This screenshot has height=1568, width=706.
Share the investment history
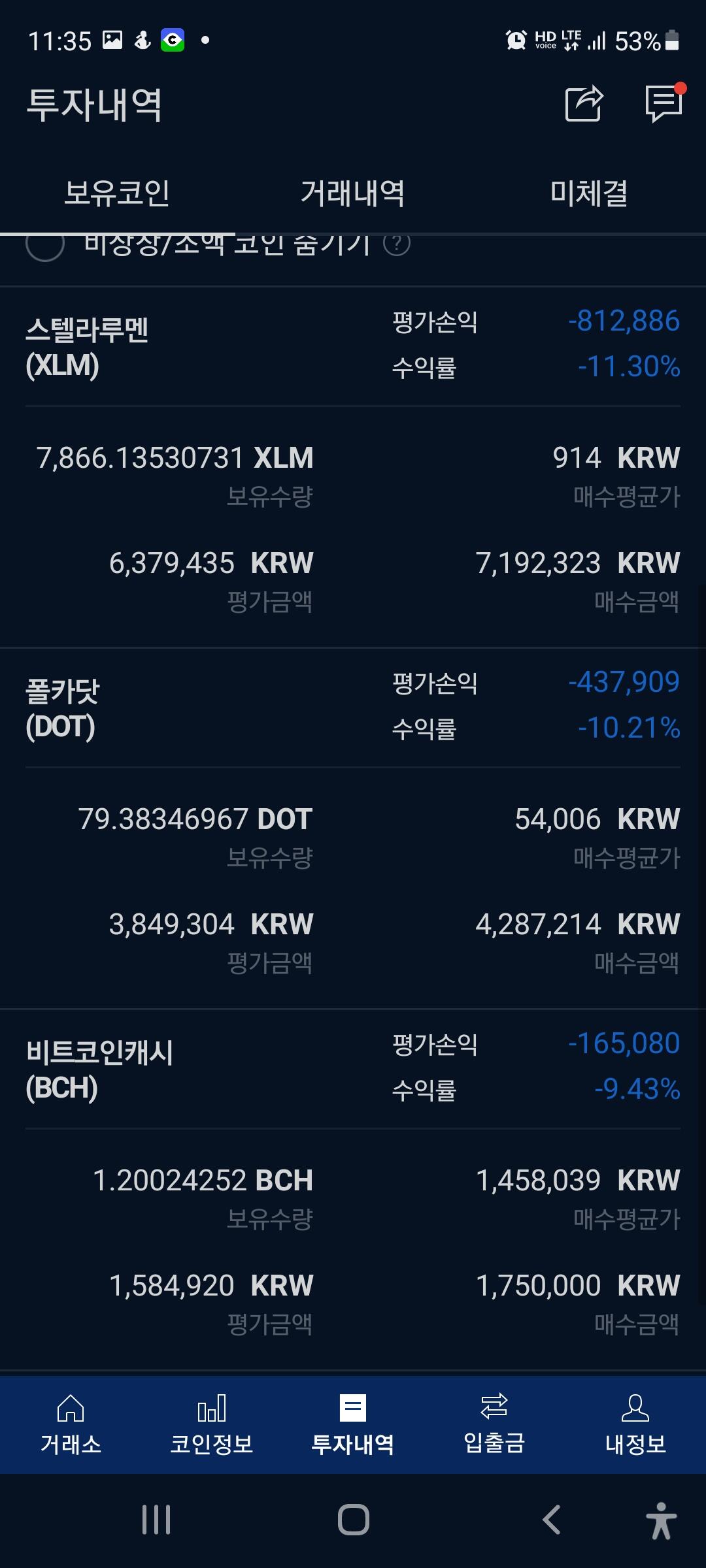coord(583,103)
